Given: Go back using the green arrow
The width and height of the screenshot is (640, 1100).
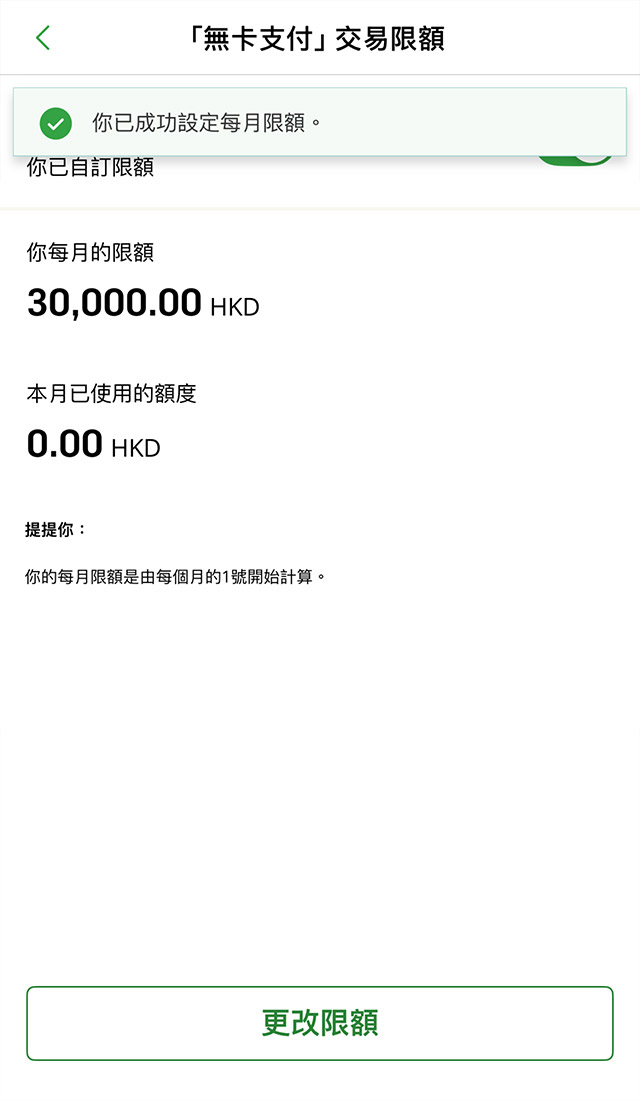Looking at the screenshot, I should (42, 38).
